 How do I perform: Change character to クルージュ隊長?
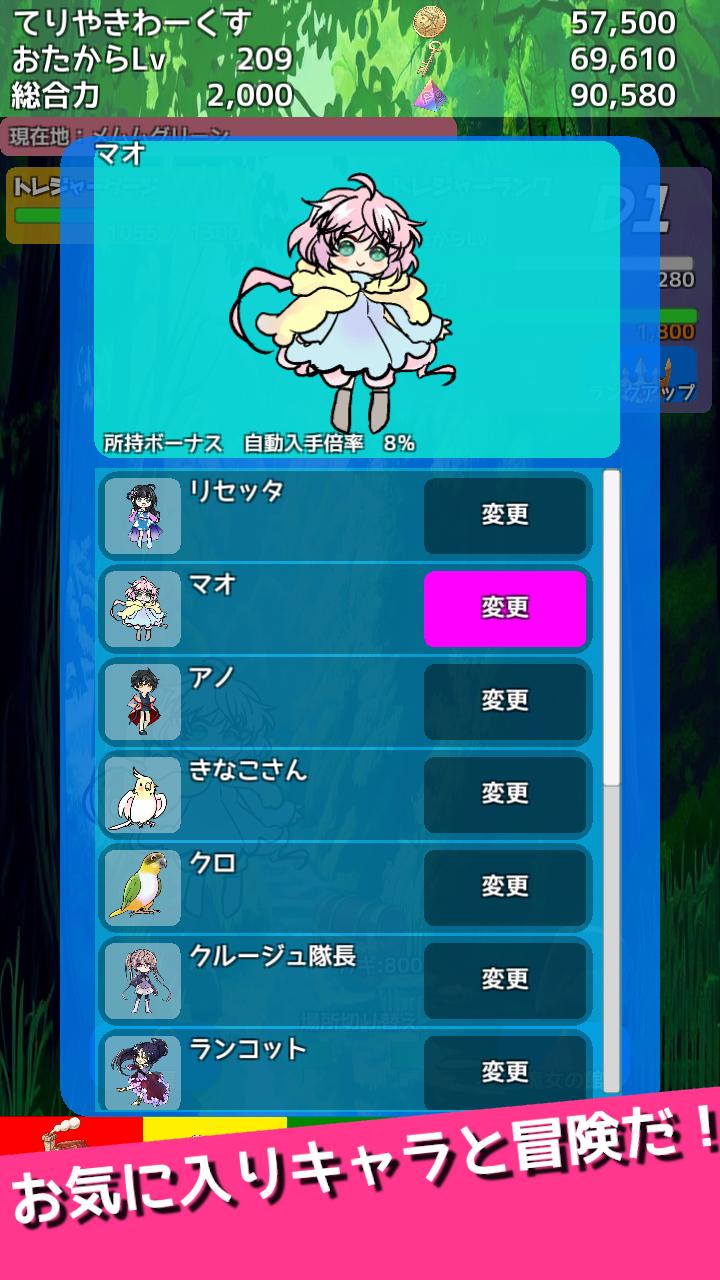505,980
